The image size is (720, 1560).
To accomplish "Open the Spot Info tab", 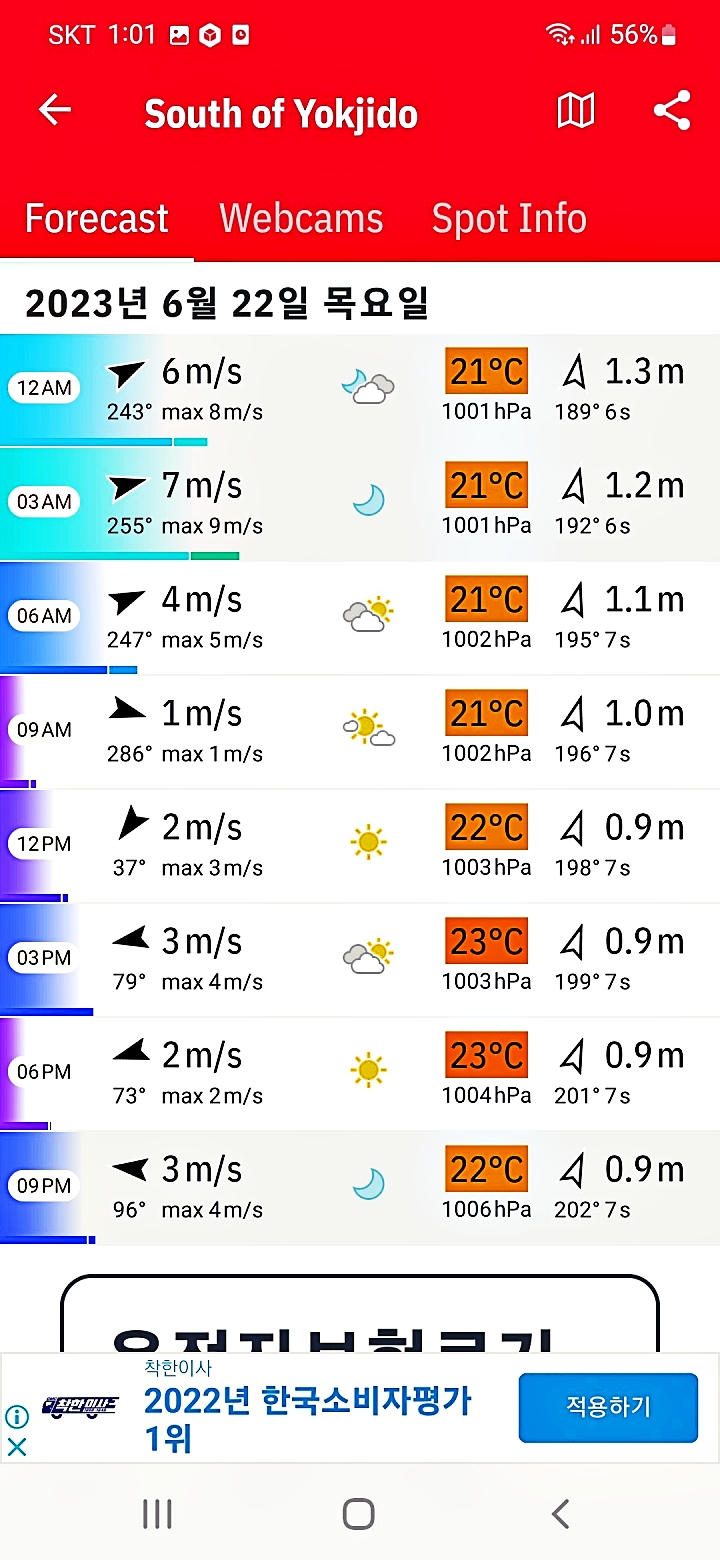I will 509,219.
